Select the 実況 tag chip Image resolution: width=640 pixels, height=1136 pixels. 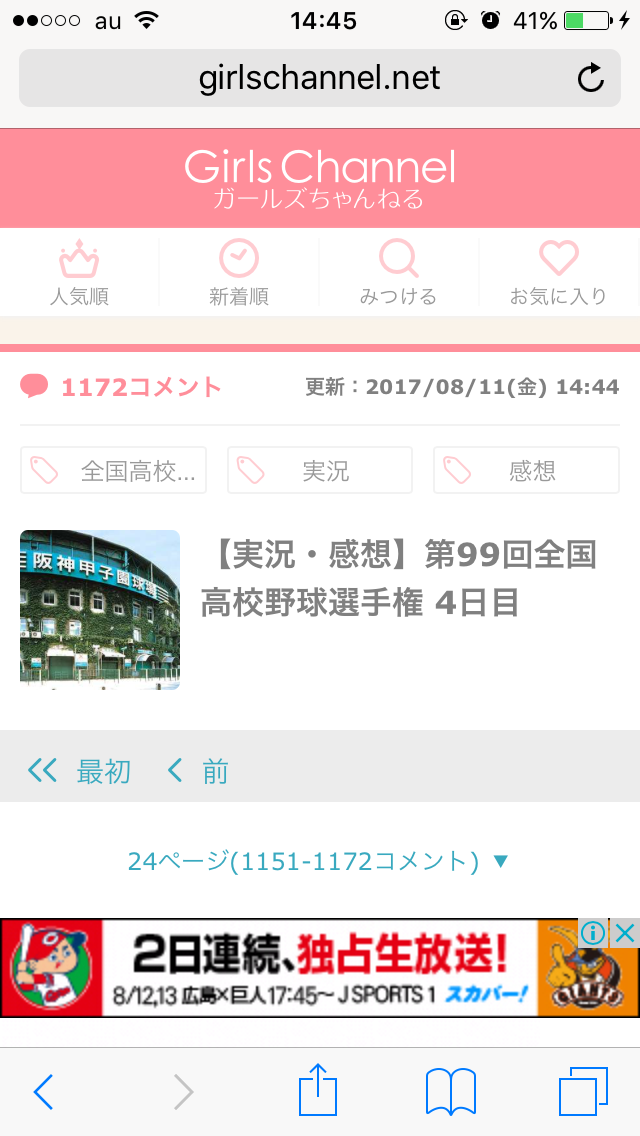click(x=320, y=470)
